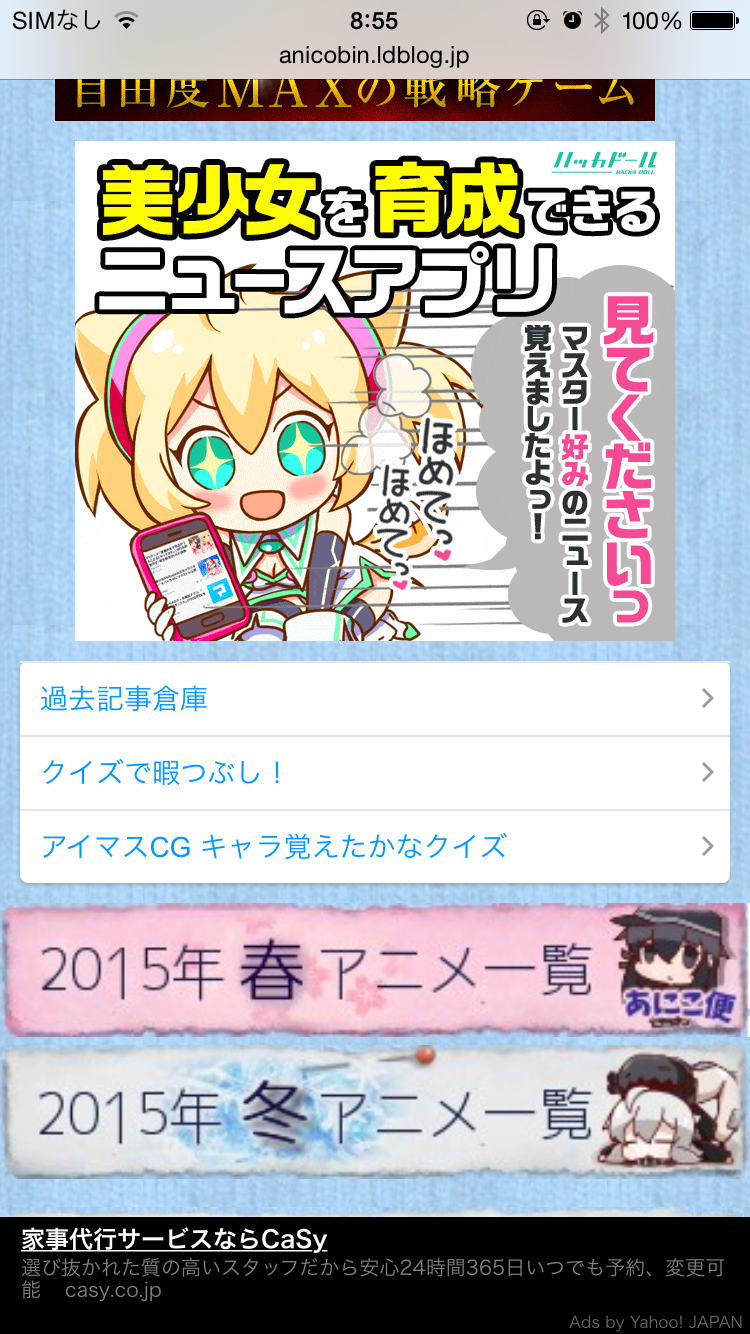Open the 2015年 春アニメ一覧 banner
750x1334 pixels.
375,969
